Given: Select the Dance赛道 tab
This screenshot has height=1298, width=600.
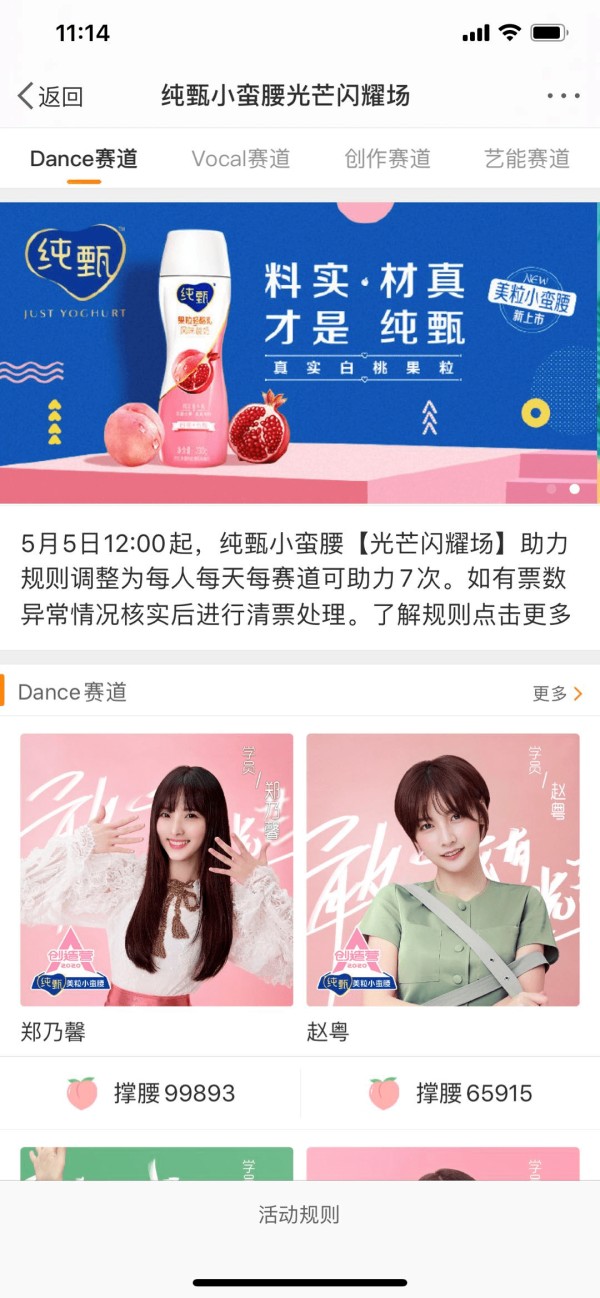Looking at the screenshot, I should [x=84, y=158].
